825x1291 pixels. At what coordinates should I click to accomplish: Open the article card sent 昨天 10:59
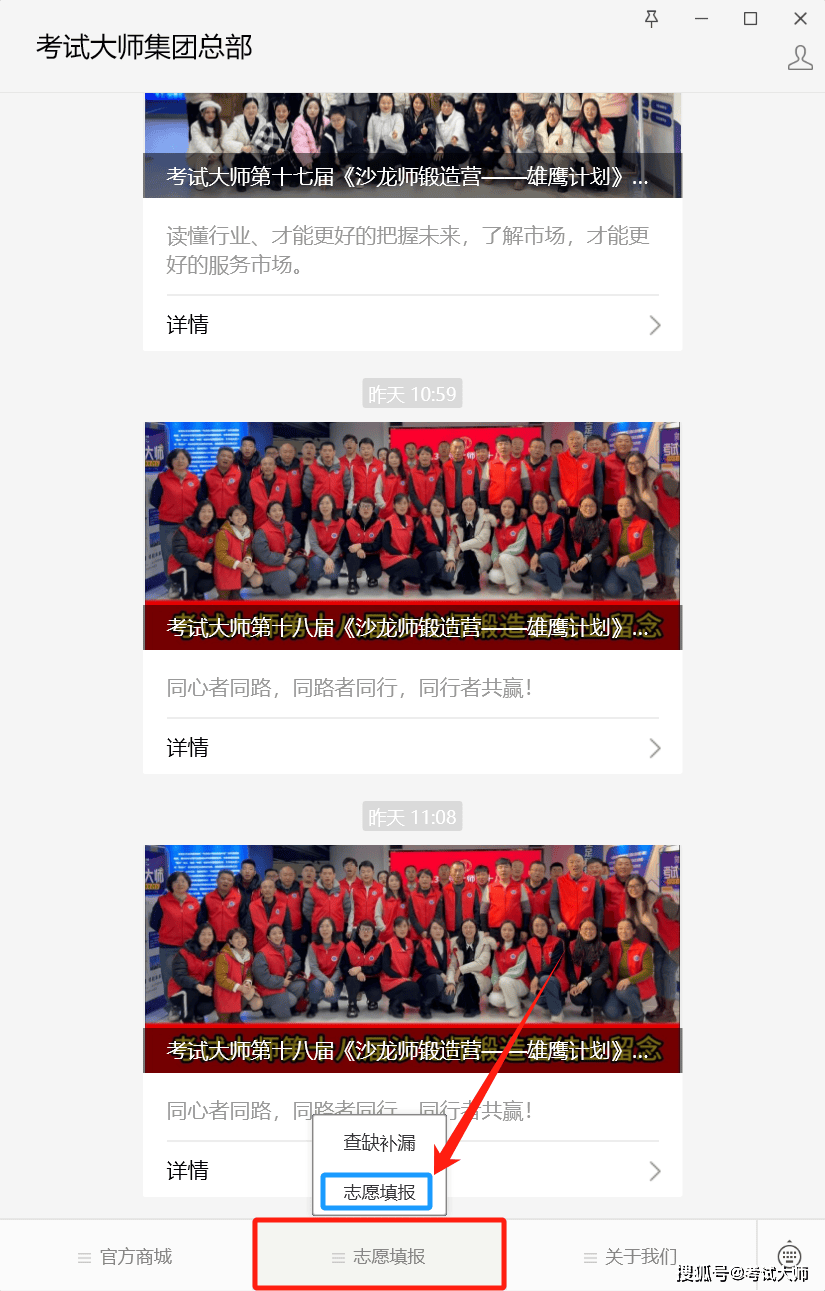click(412, 535)
